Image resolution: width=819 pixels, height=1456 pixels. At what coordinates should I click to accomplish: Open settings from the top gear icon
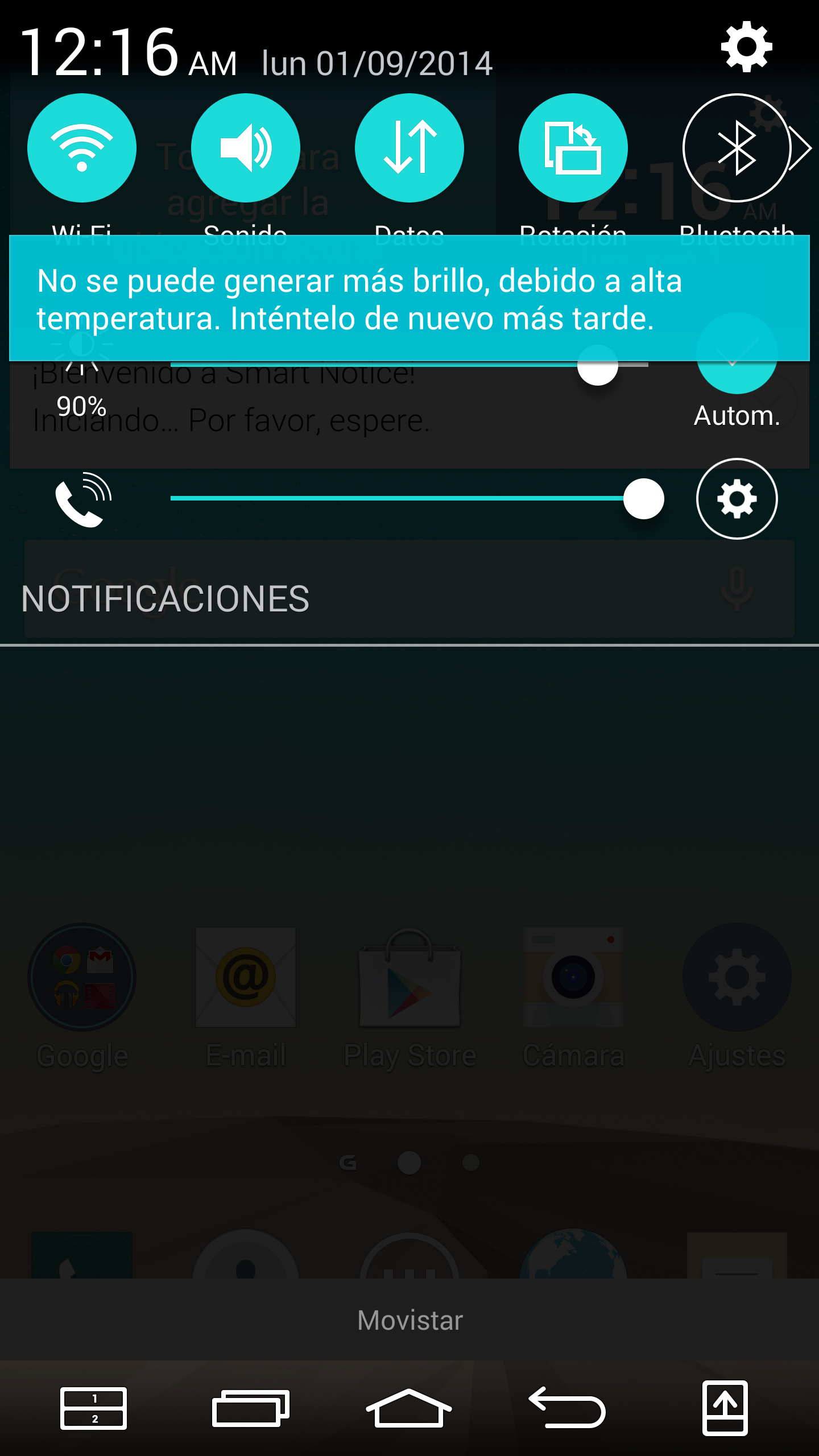point(746,47)
